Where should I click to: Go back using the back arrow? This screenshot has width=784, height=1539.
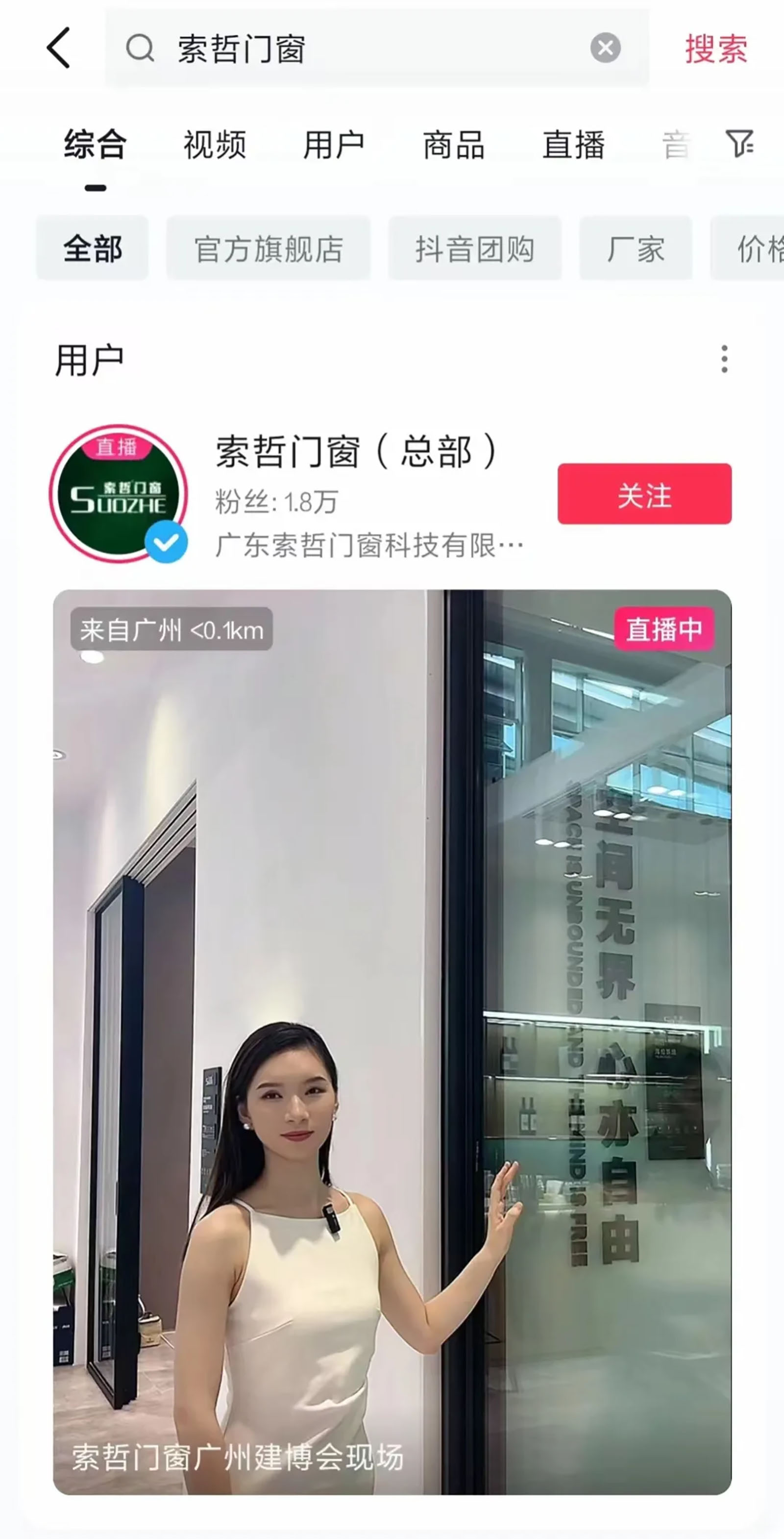(x=59, y=48)
